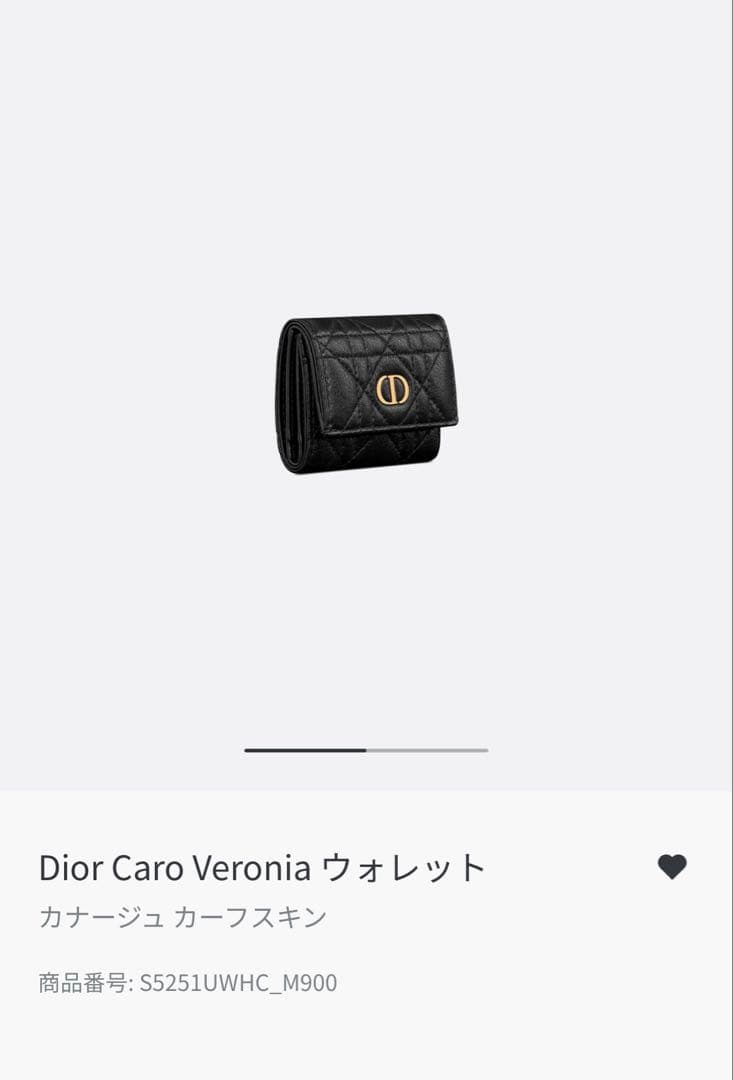Click the image carousel progress bar

coord(365,748)
